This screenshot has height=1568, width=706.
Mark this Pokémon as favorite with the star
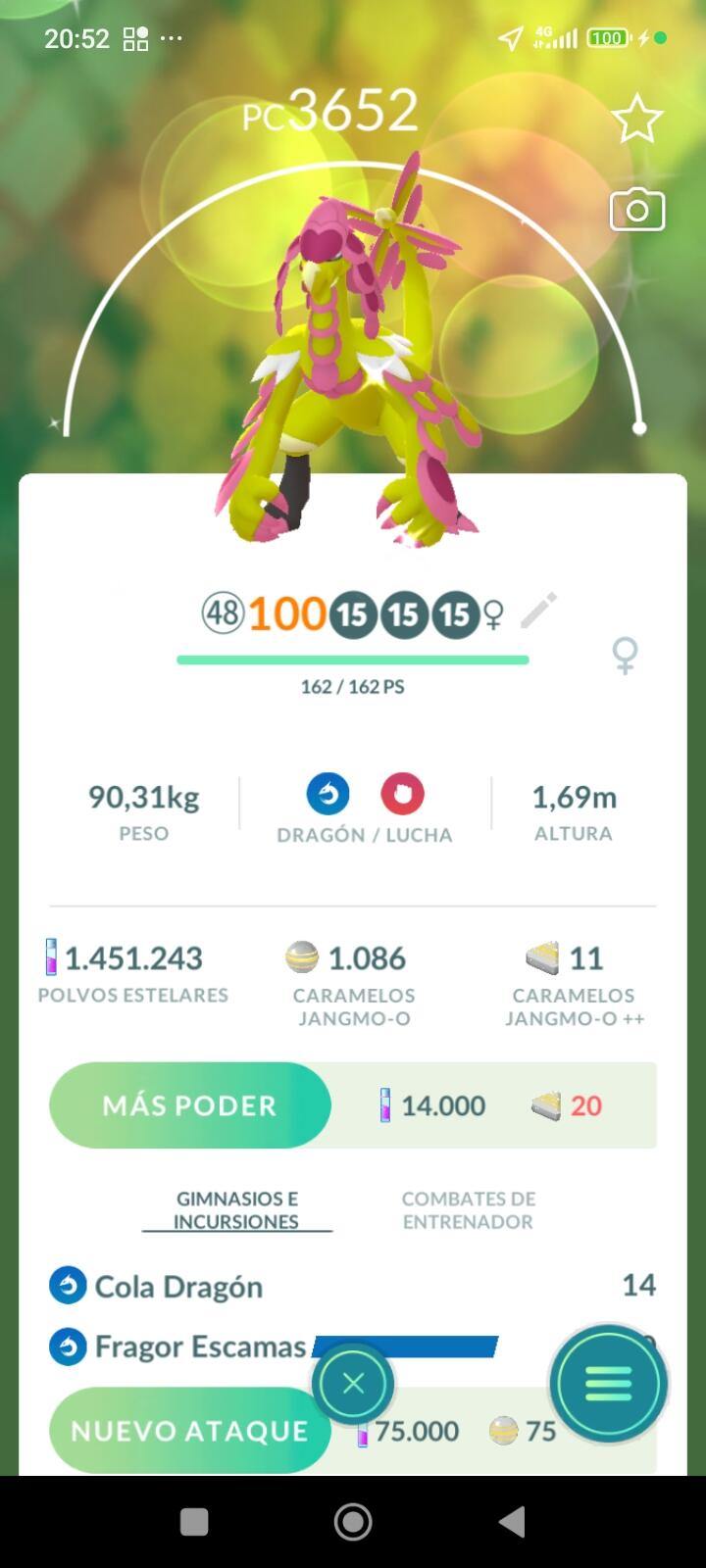point(637,119)
